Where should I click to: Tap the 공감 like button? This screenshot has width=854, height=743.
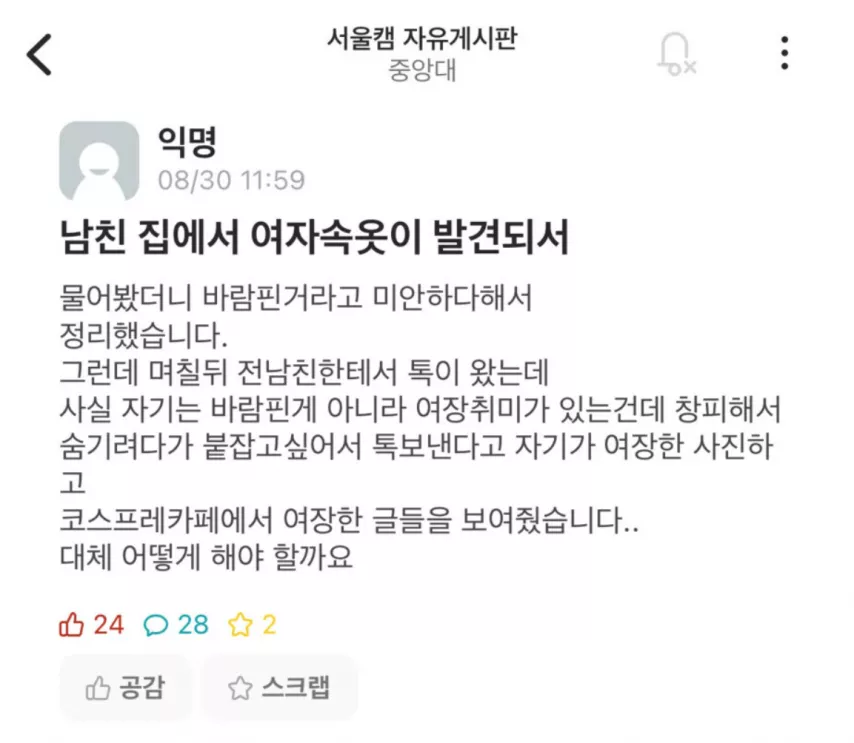pyautogui.click(x=125, y=687)
